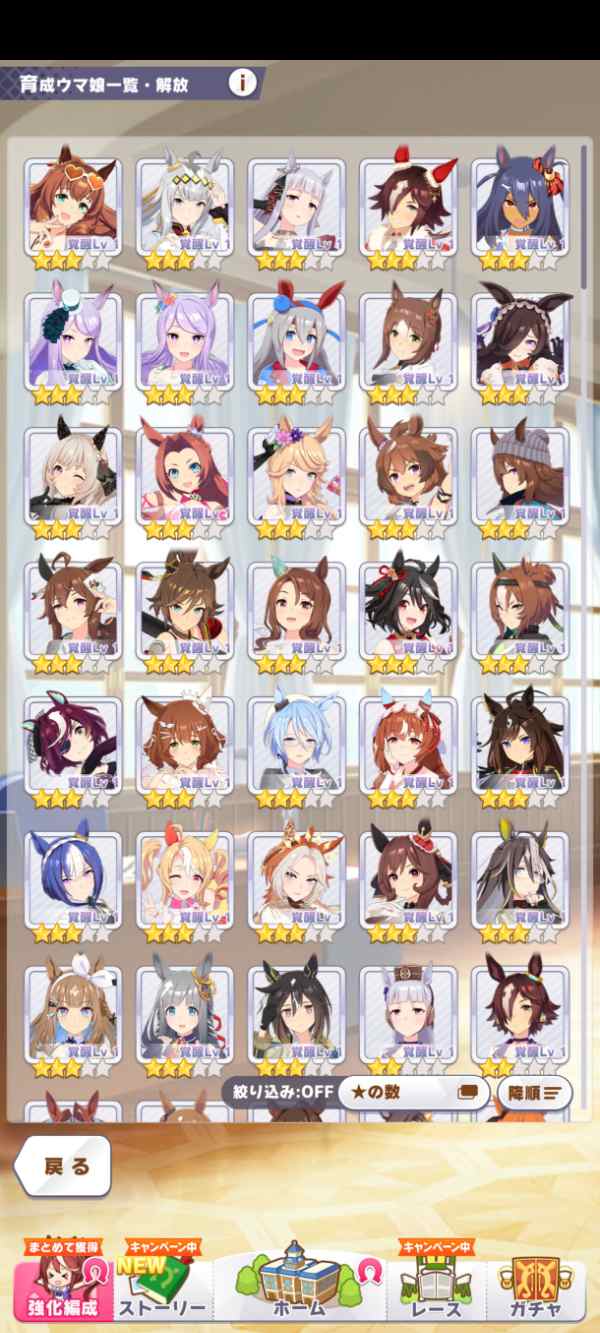Select the purple-haired character with black rose hat
The image size is (600, 1333).
(x=73, y=339)
